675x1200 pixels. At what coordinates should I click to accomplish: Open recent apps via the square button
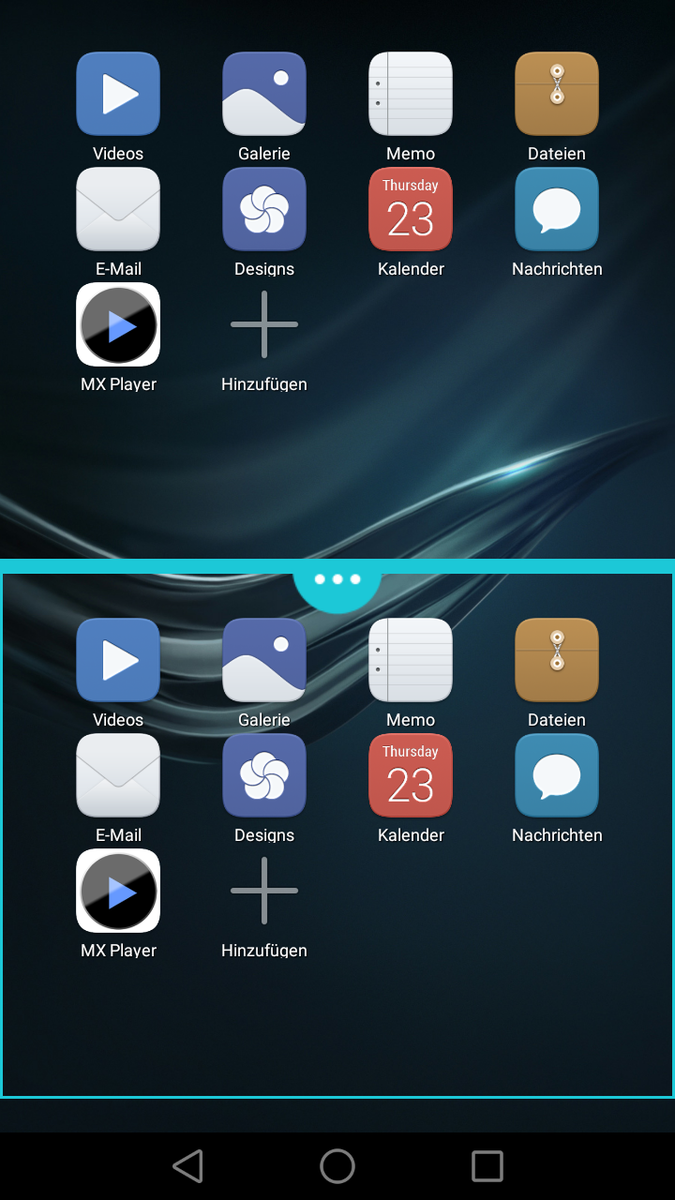487,1166
